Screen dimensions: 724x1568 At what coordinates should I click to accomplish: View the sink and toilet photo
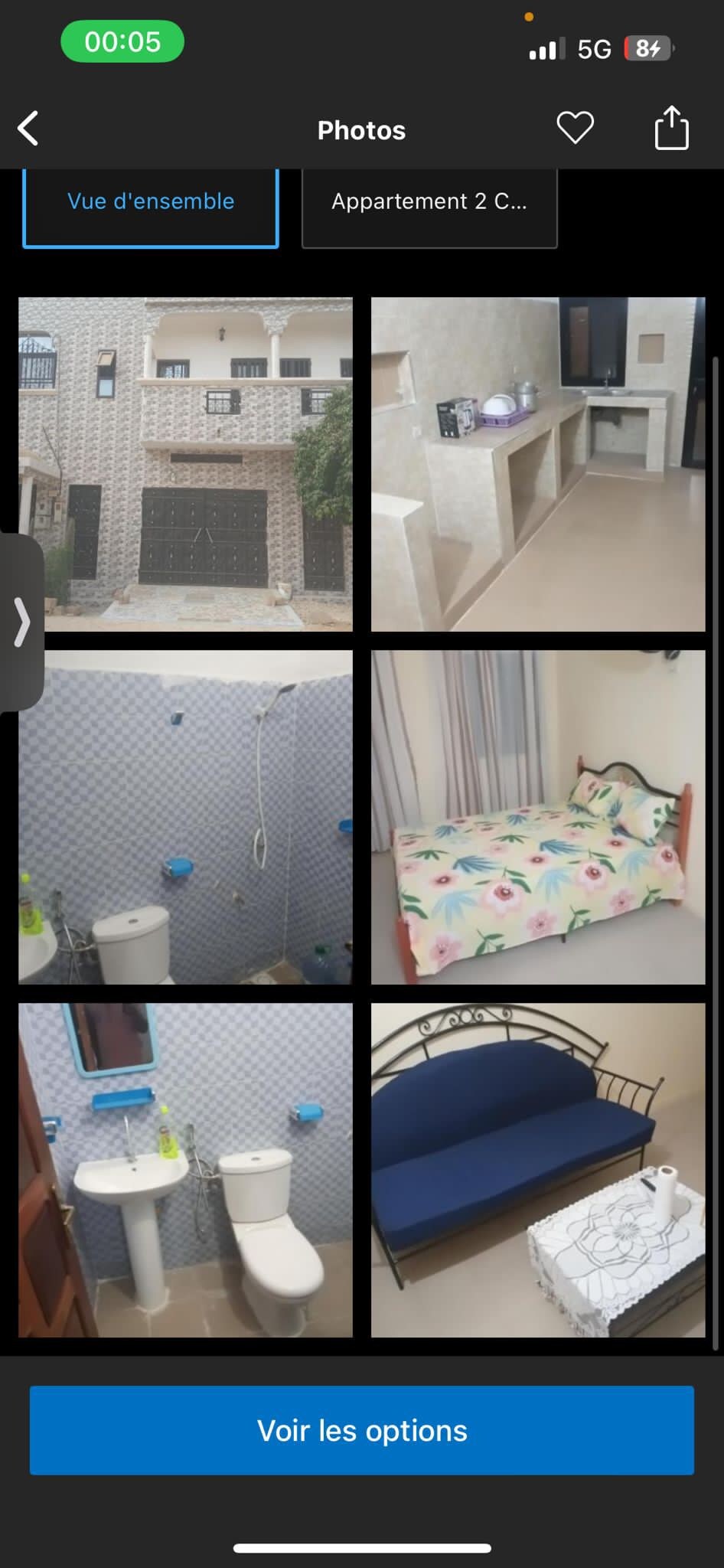click(185, 1170)
